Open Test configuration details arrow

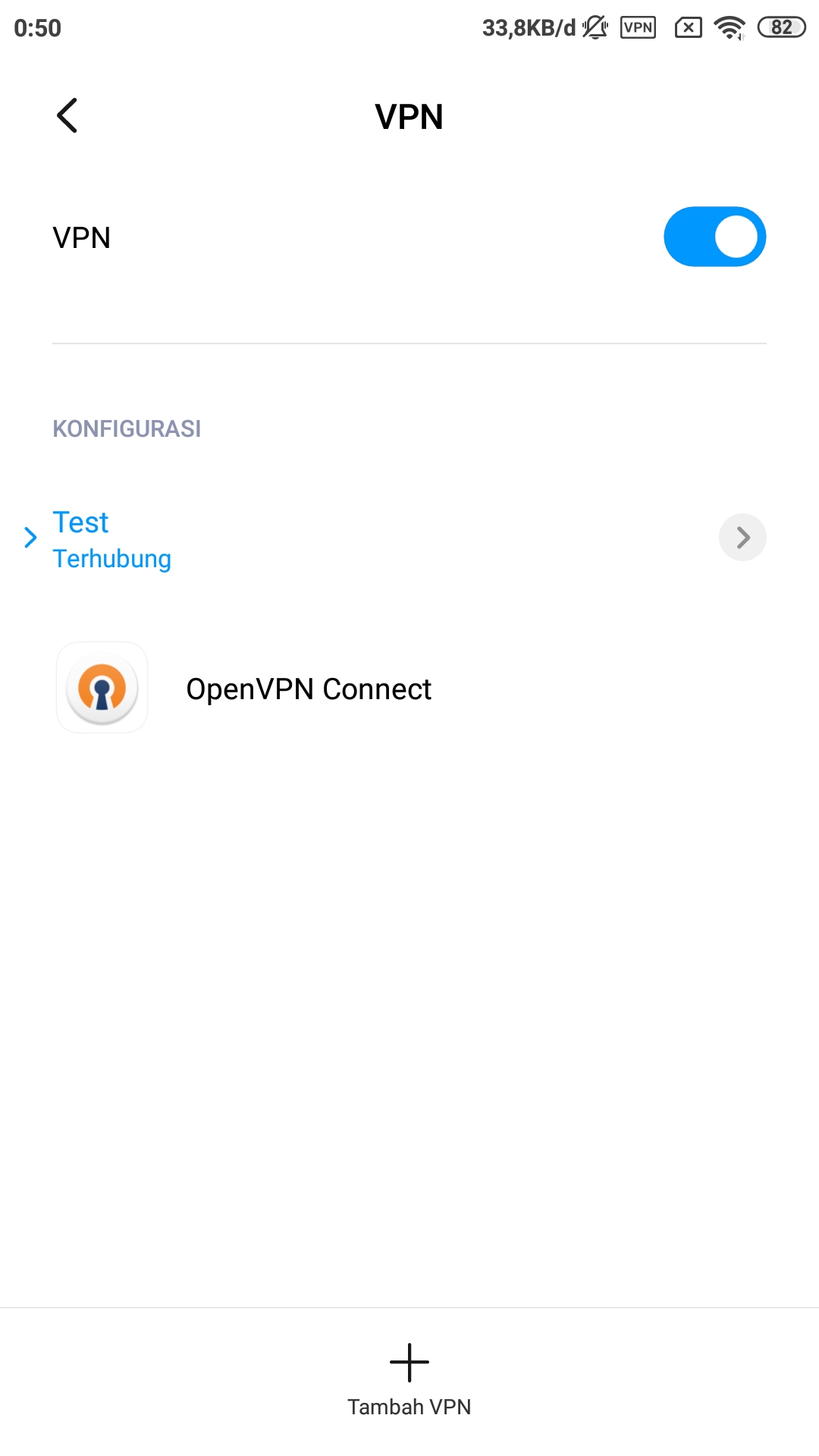[742, 538]
